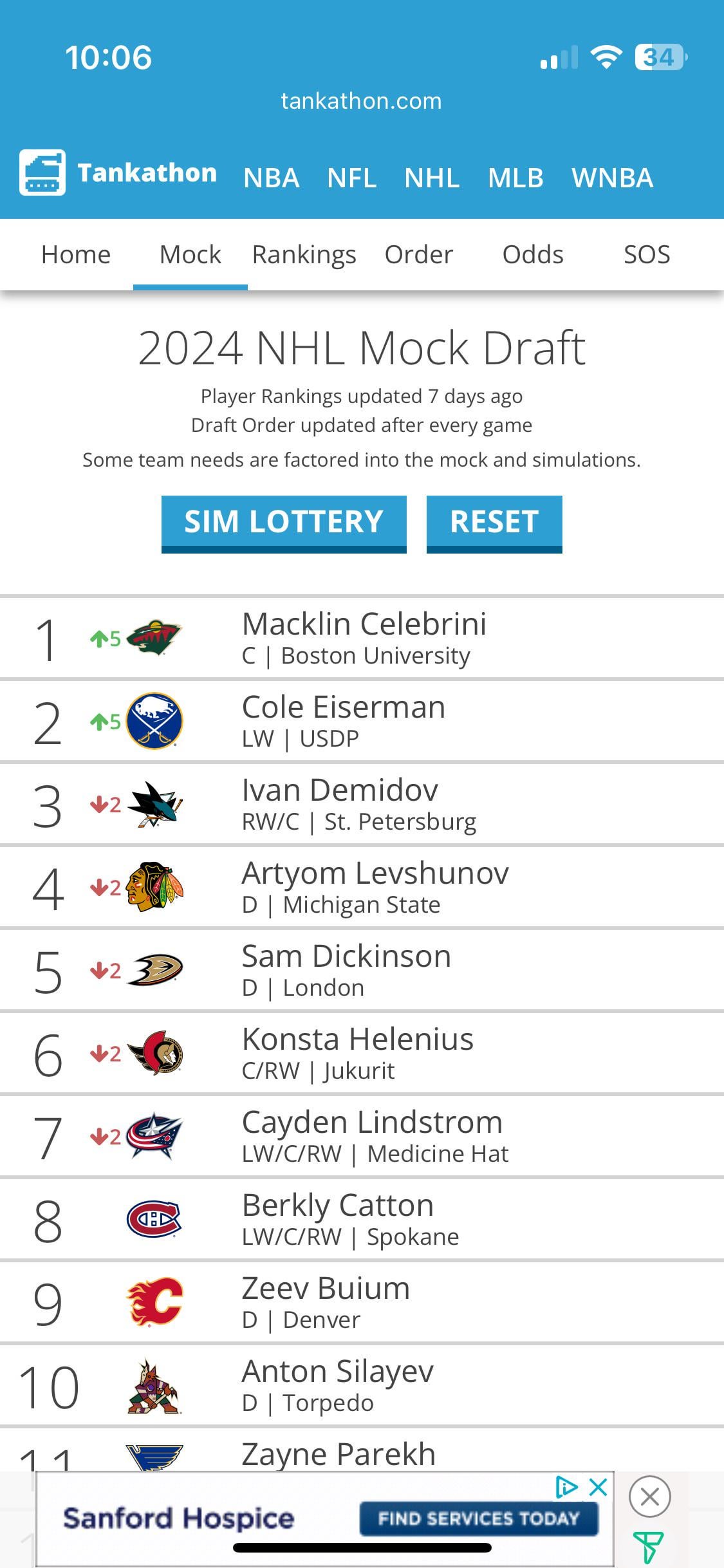
Task: Open Macklin Celebrini's player row
Action: [364, 638]
